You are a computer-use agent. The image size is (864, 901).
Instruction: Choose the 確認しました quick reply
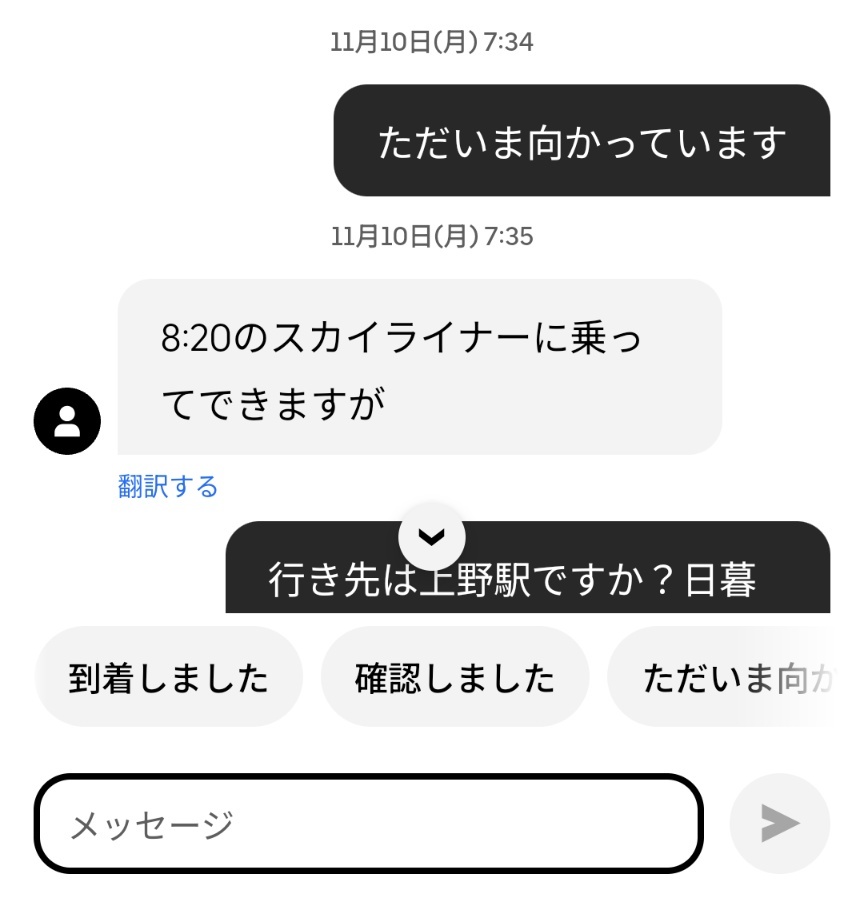454,678
